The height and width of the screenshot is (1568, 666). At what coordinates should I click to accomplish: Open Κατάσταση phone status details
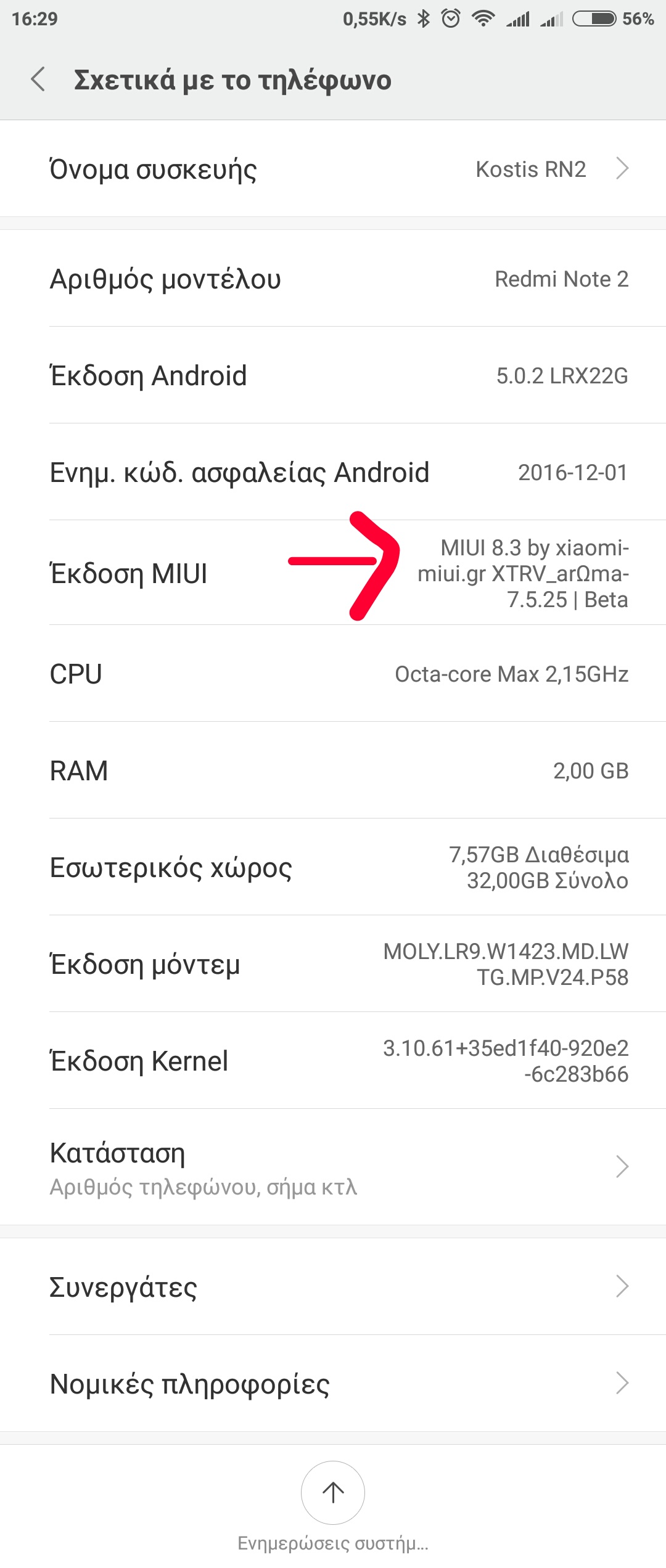tap(333, 1167)
